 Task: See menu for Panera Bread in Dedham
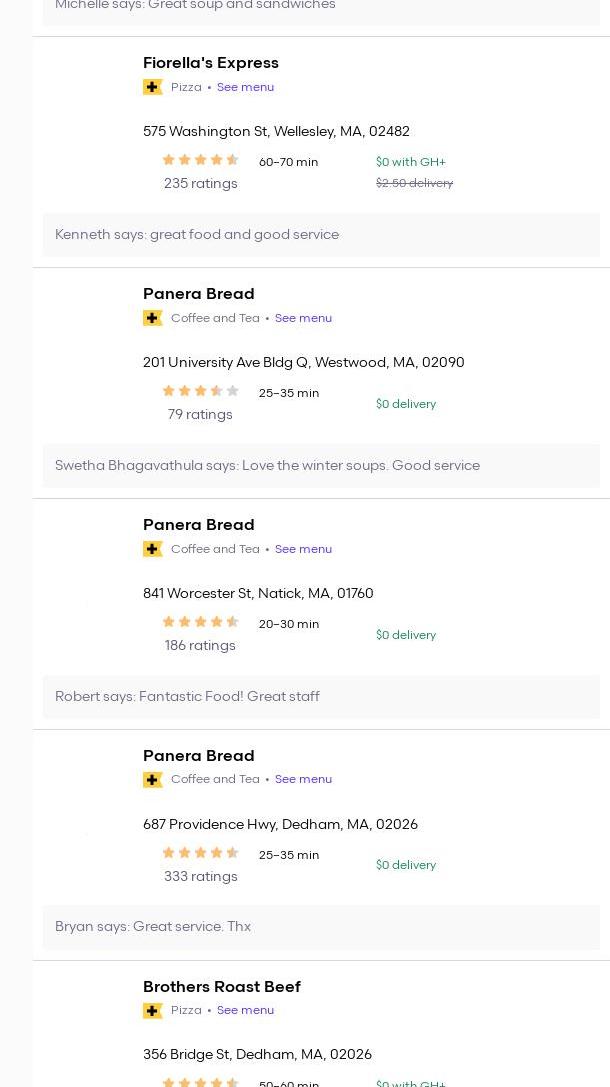pyautogui.click(x=303, y=779)
